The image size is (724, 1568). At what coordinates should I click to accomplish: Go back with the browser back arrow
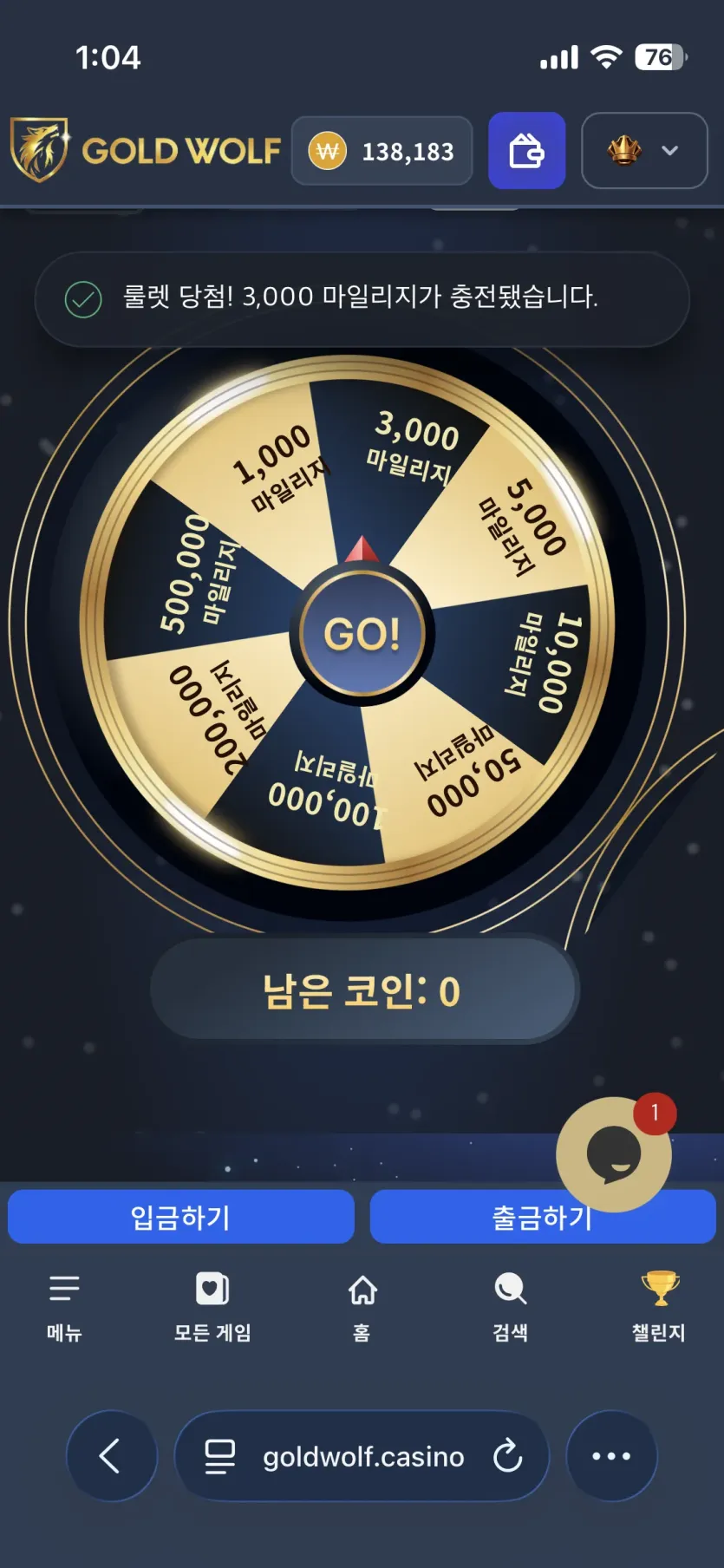pyautogui.click(x=112, y=1456)
